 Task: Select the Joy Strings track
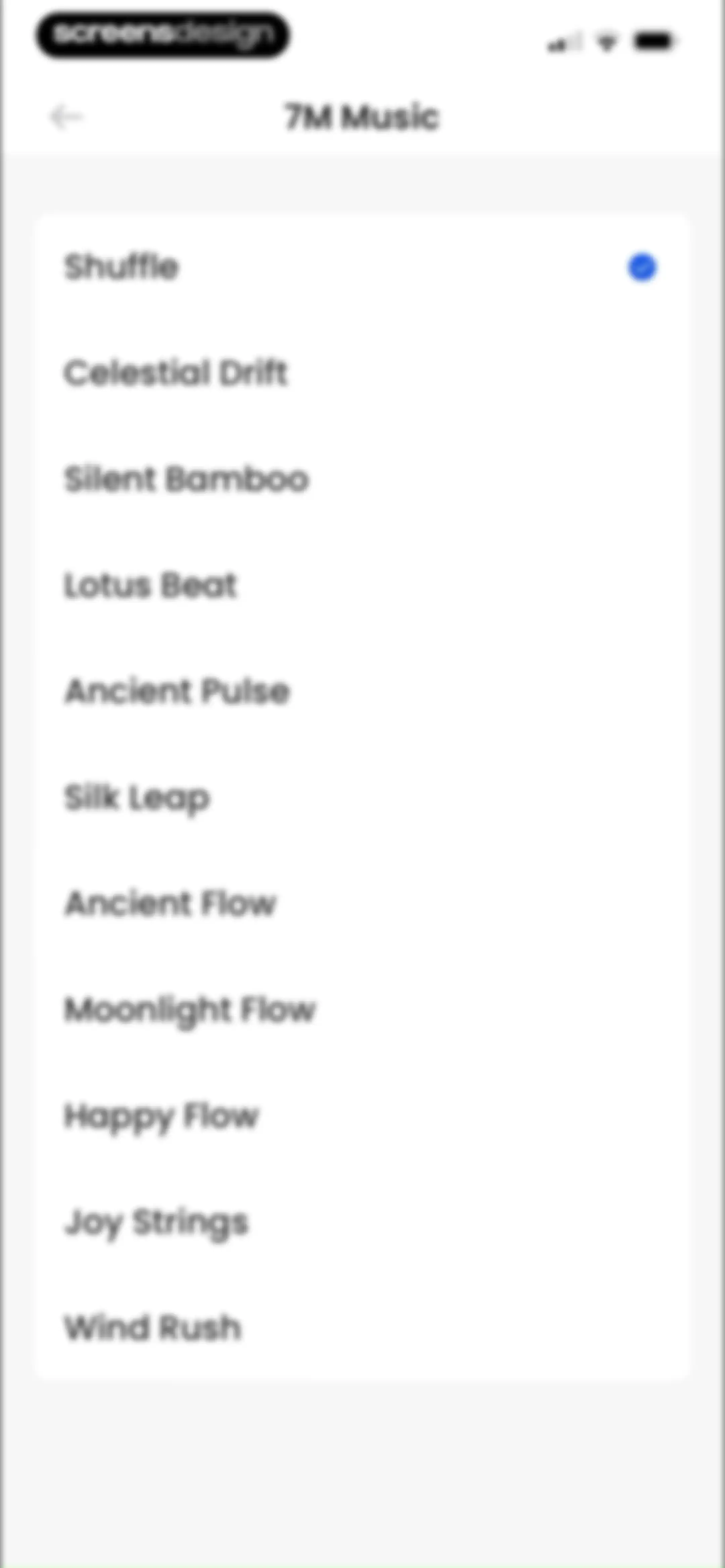362,1221
